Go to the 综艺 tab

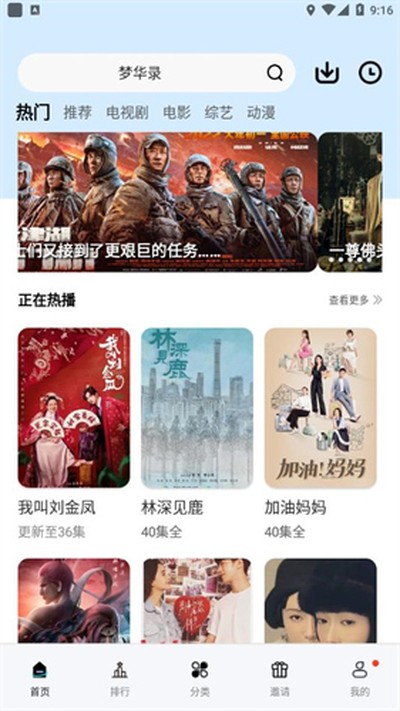point(219,112)
